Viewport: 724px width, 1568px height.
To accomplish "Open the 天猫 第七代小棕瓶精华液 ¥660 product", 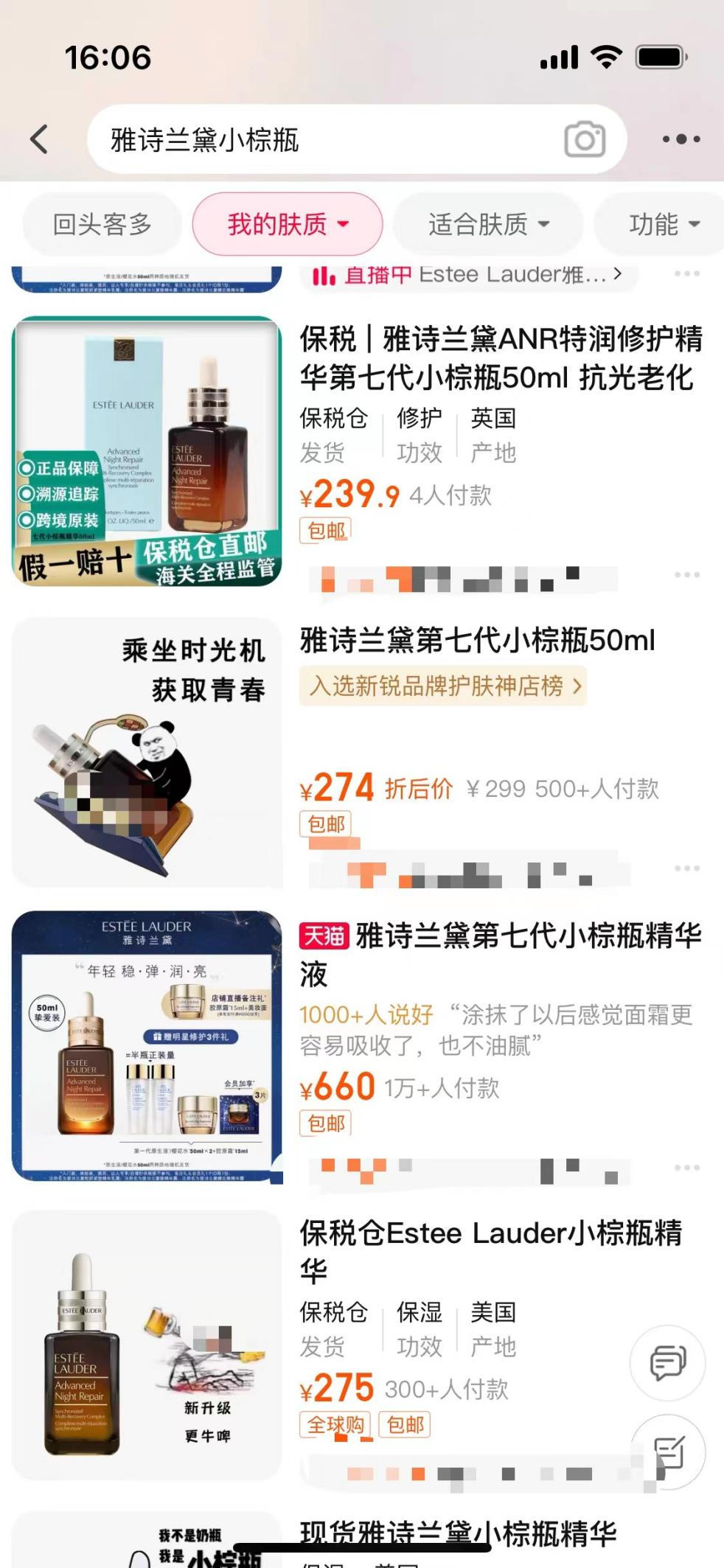I will point(500,954).
